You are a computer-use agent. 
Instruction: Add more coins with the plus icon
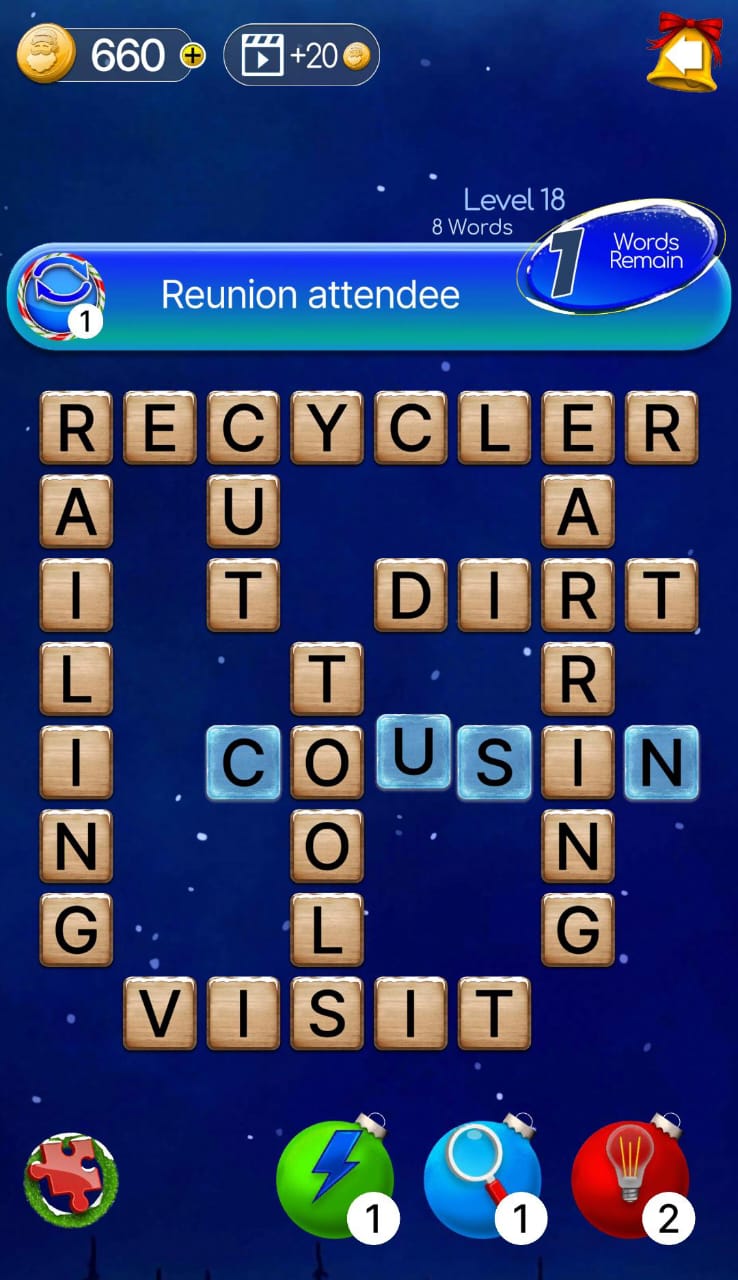[x=192, y=56]
